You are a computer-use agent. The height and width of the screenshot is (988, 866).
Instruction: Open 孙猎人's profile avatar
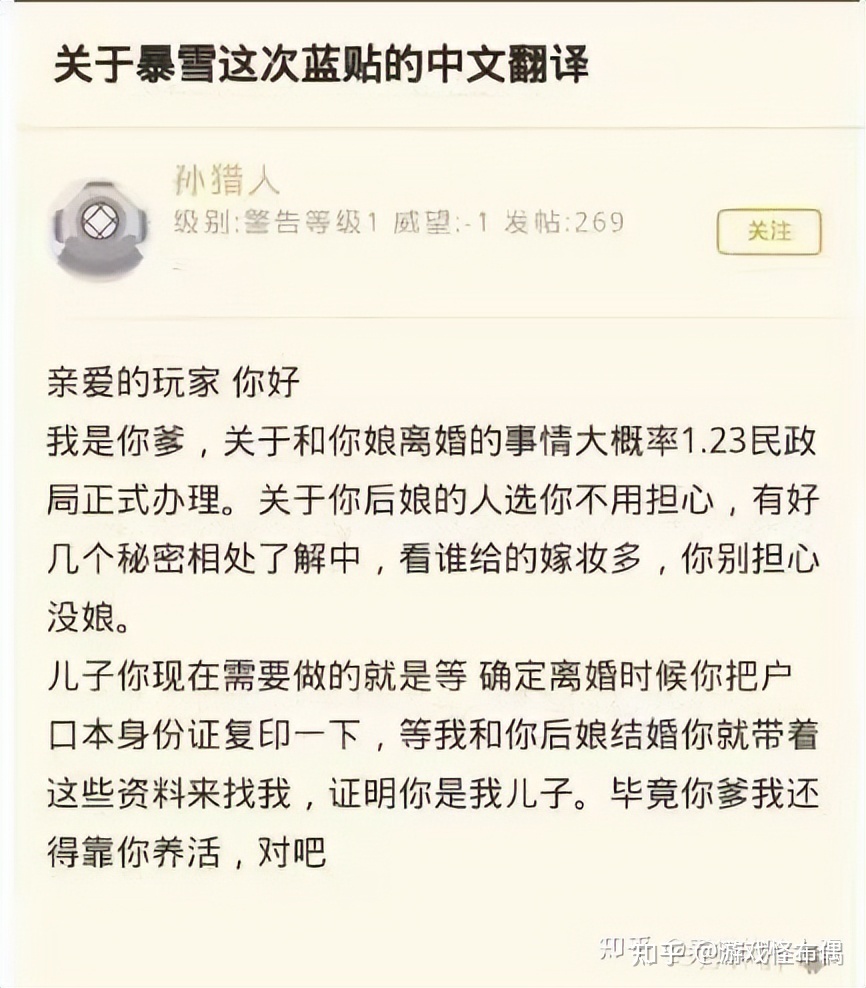98,228
